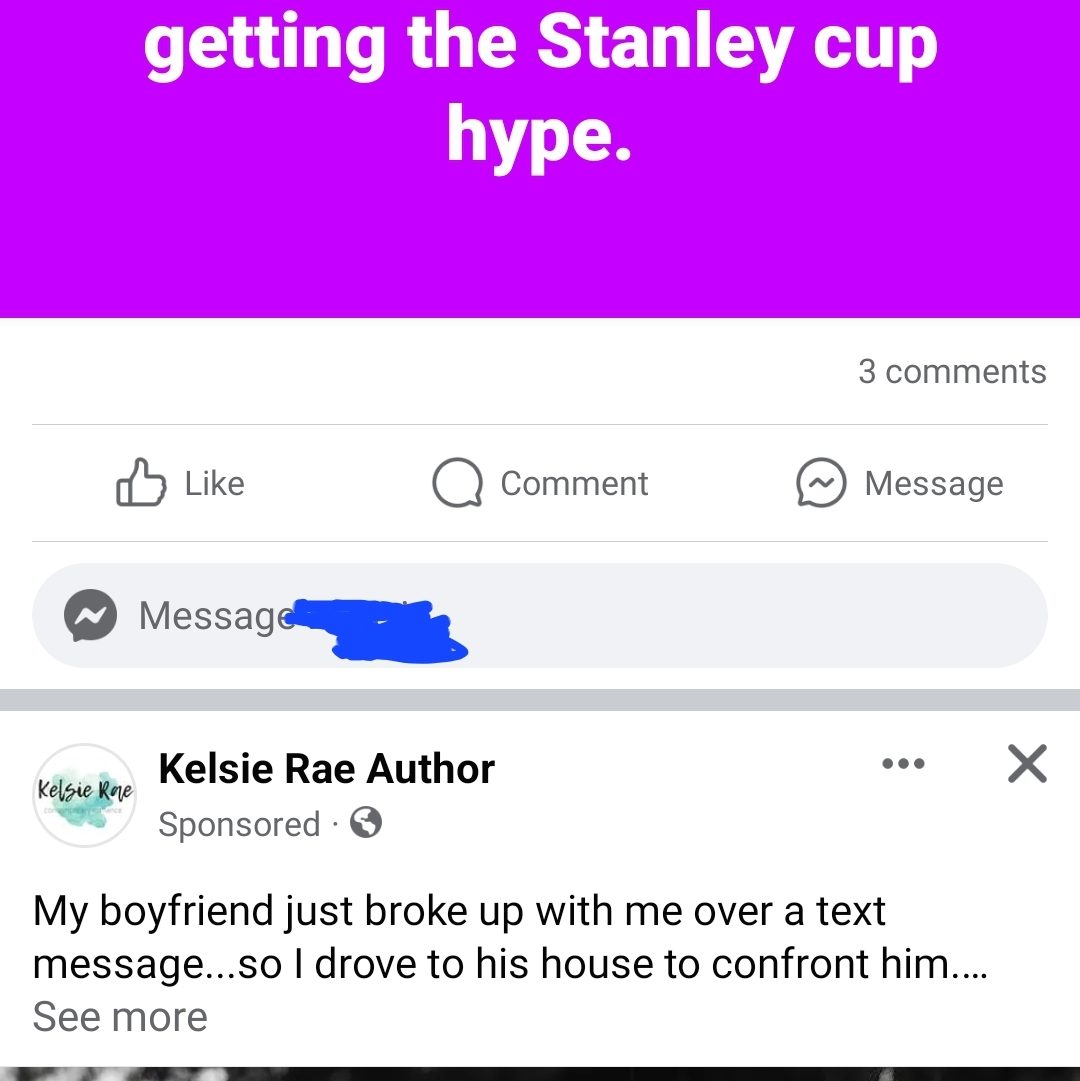The height and width of the screenshot is (1081, 1080).
Task: Like the Stanley cup post
Action: (x=181, y=484)
